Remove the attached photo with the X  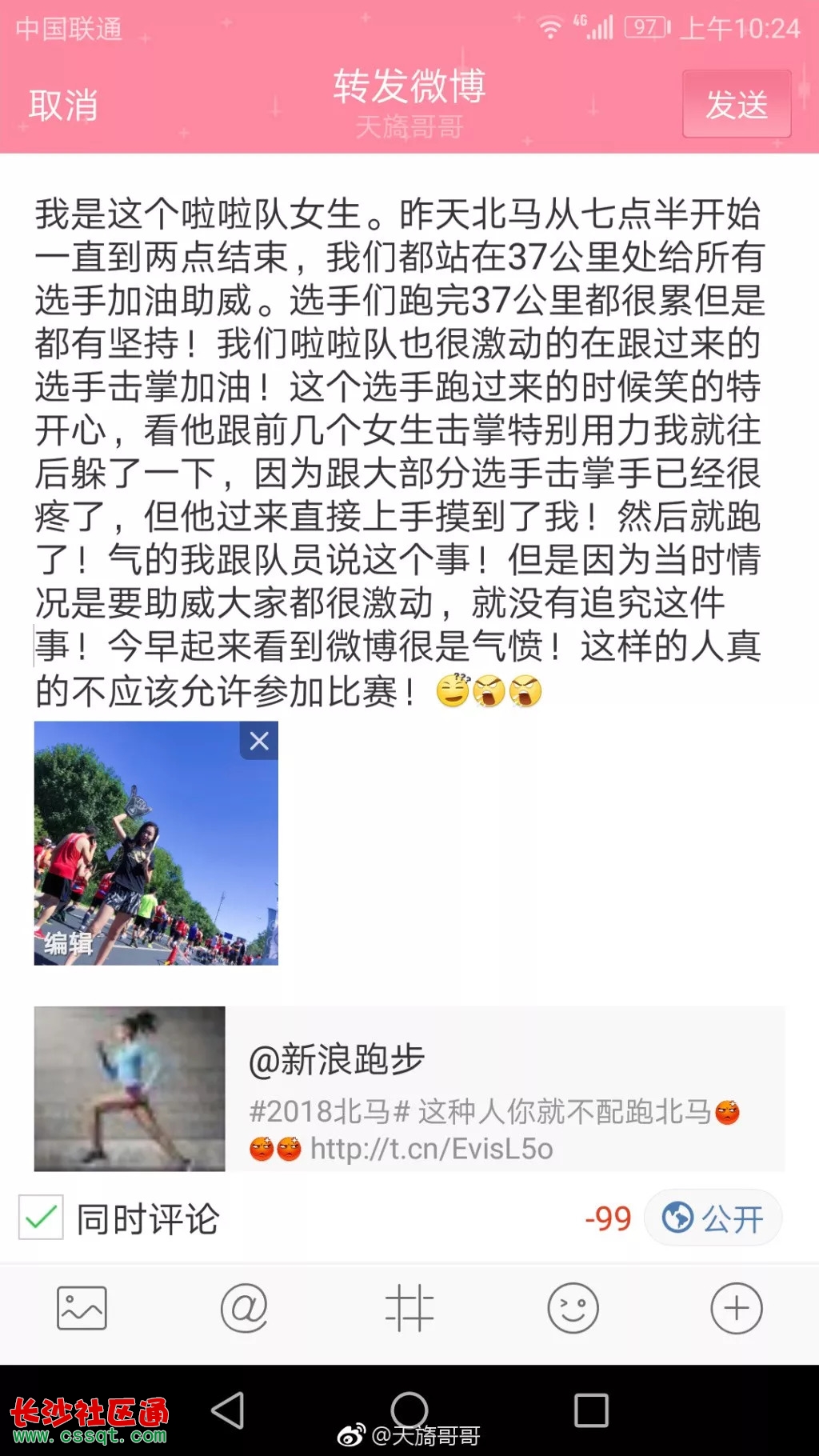click(x=259, y=741)
